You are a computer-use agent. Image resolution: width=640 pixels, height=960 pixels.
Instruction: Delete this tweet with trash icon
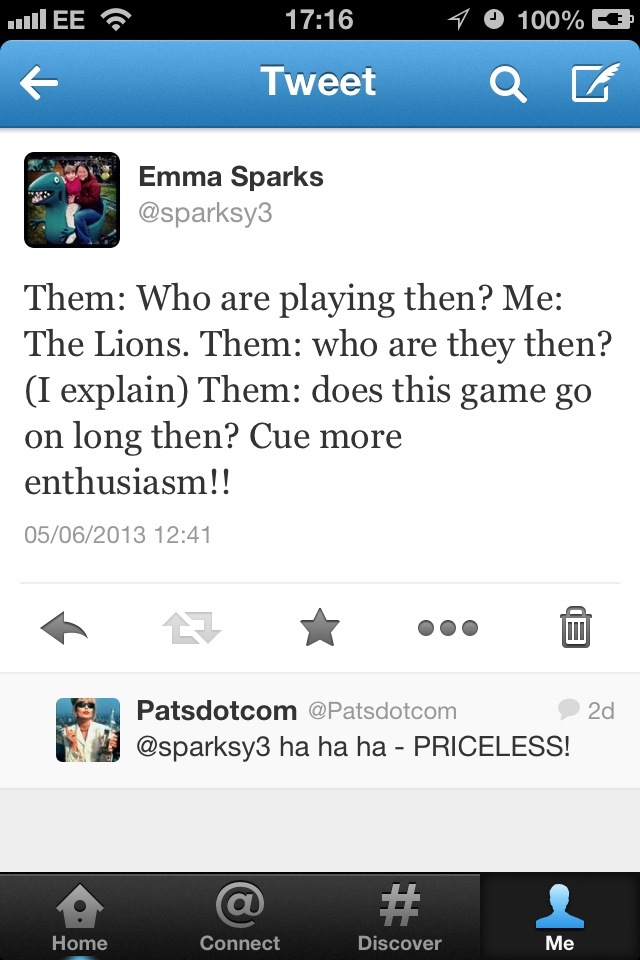click(x=575, y=628)
